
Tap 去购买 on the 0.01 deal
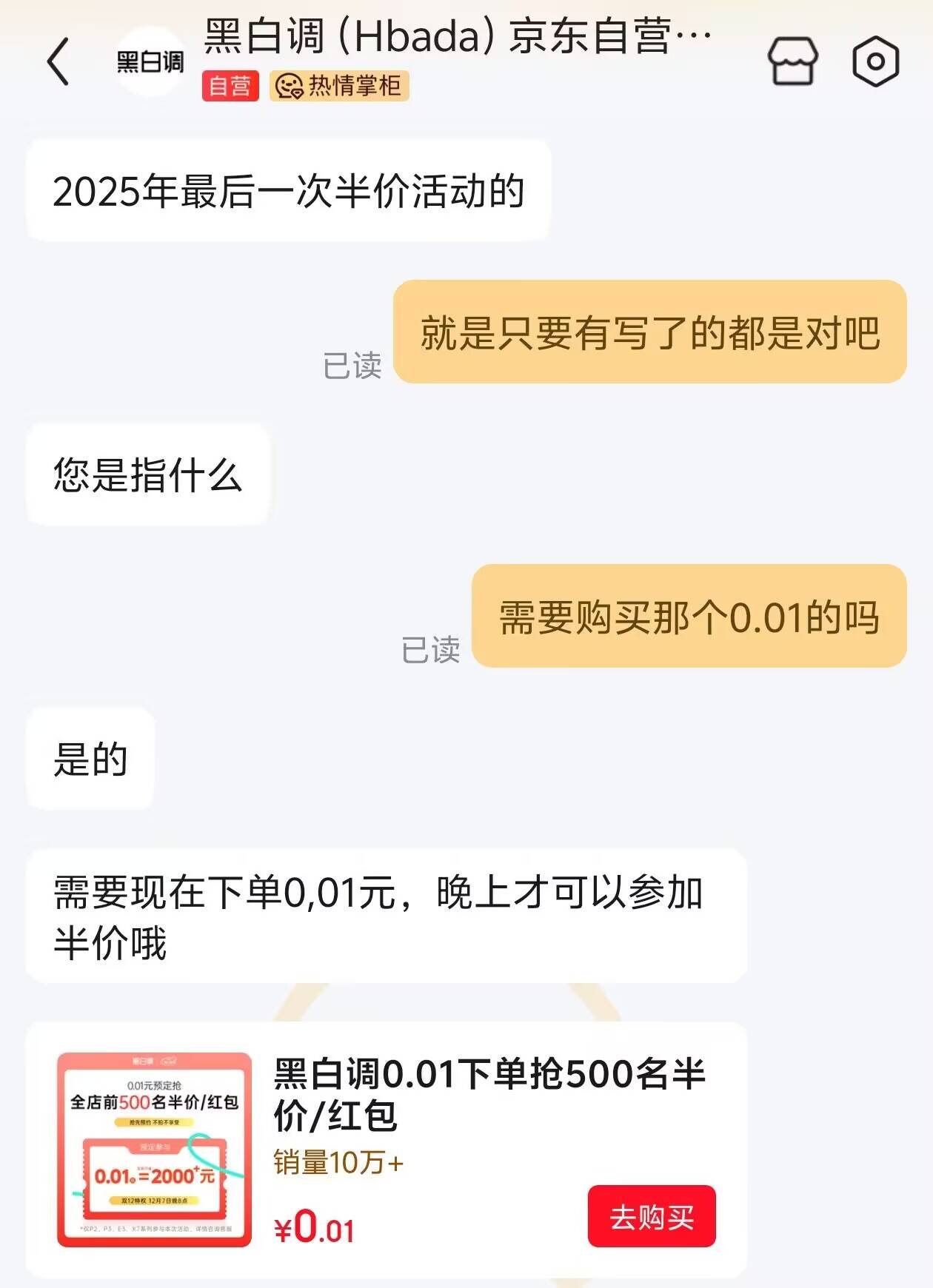point(652,1216)
